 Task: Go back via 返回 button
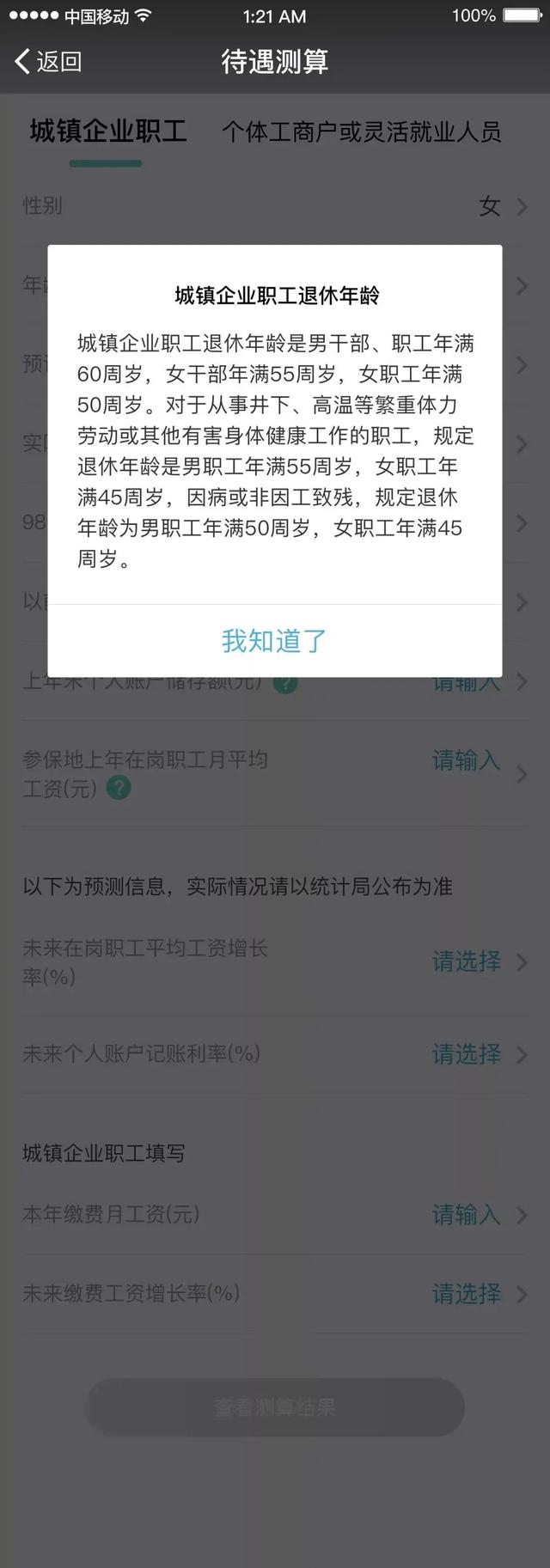[x=48, y=62]
